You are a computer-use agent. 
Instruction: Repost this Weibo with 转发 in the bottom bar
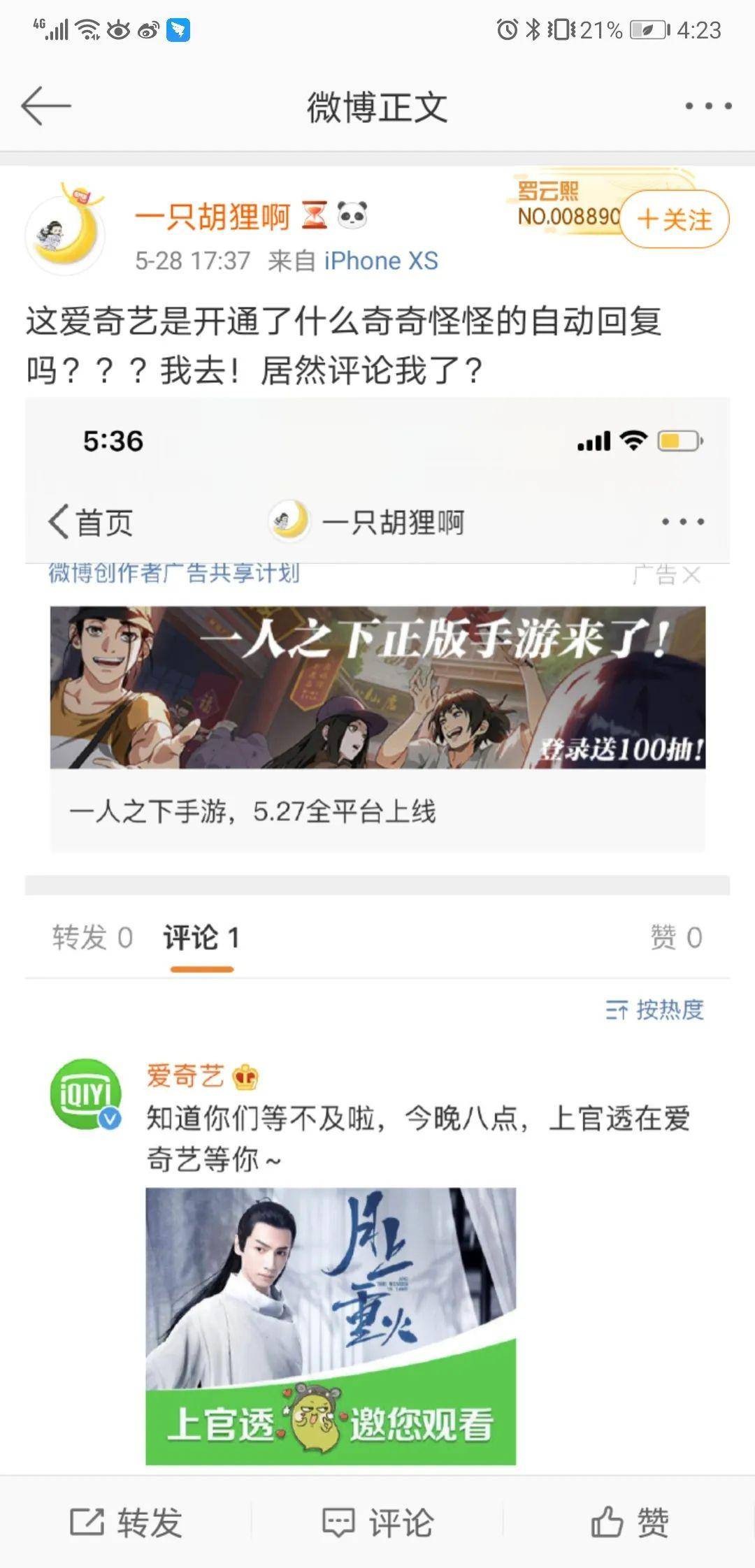tap(126, 1522)
